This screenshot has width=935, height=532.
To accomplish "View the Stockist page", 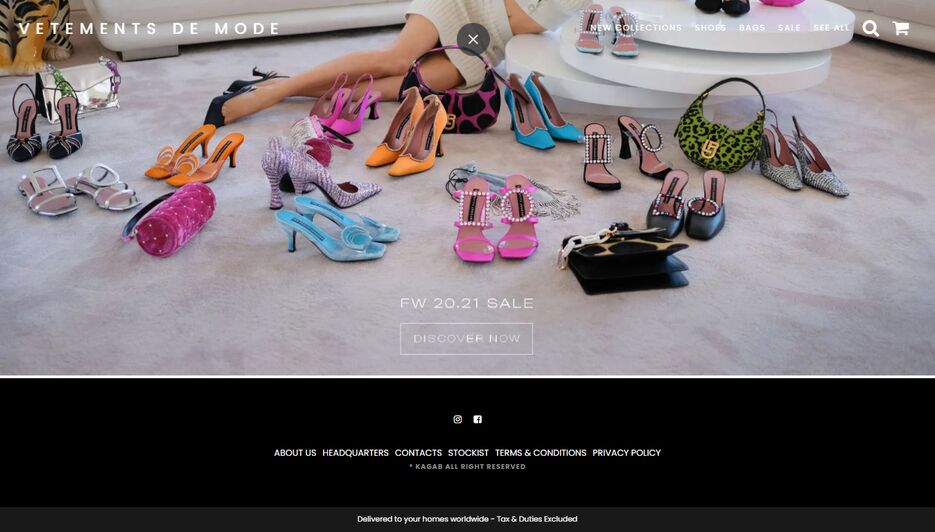I will point(468,453).
